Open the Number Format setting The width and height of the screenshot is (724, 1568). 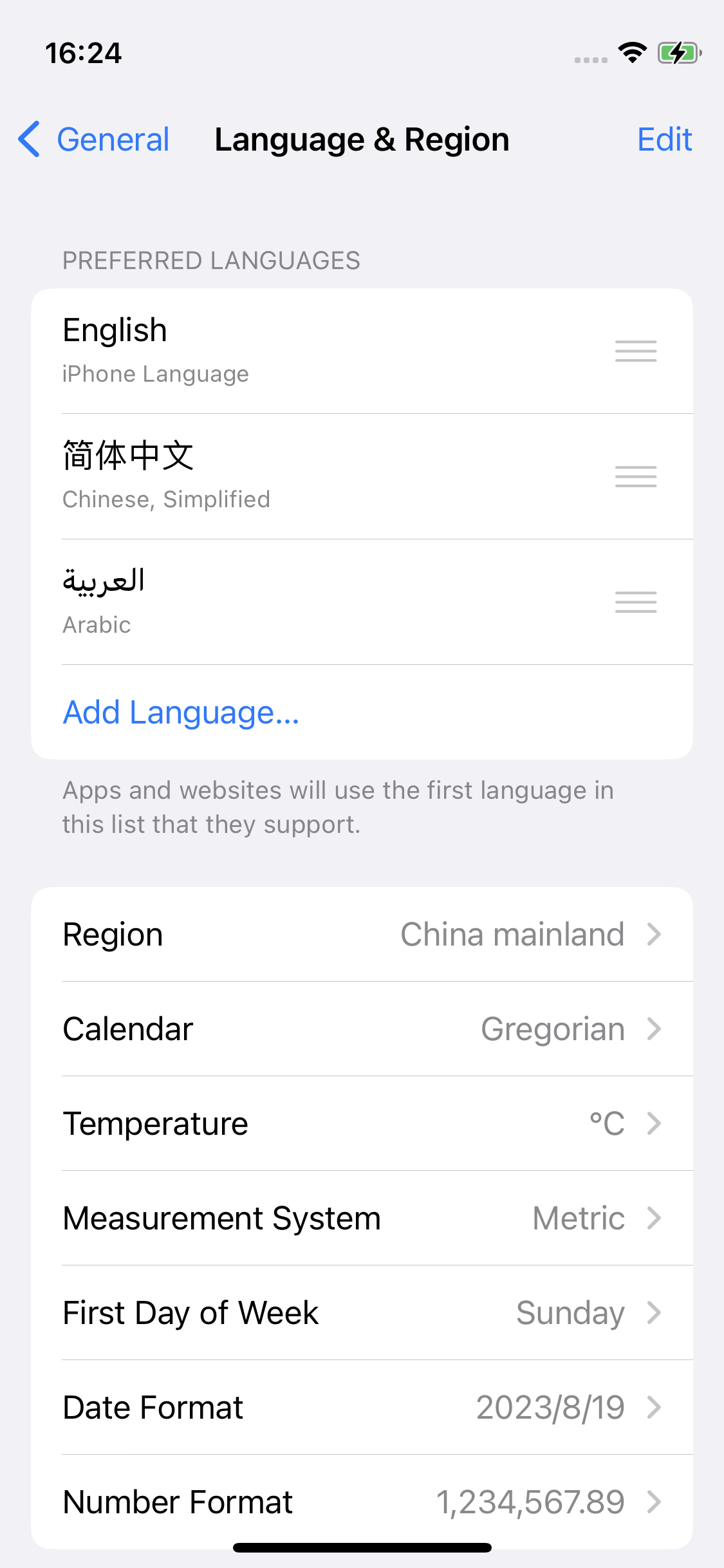click(362, 1502)
